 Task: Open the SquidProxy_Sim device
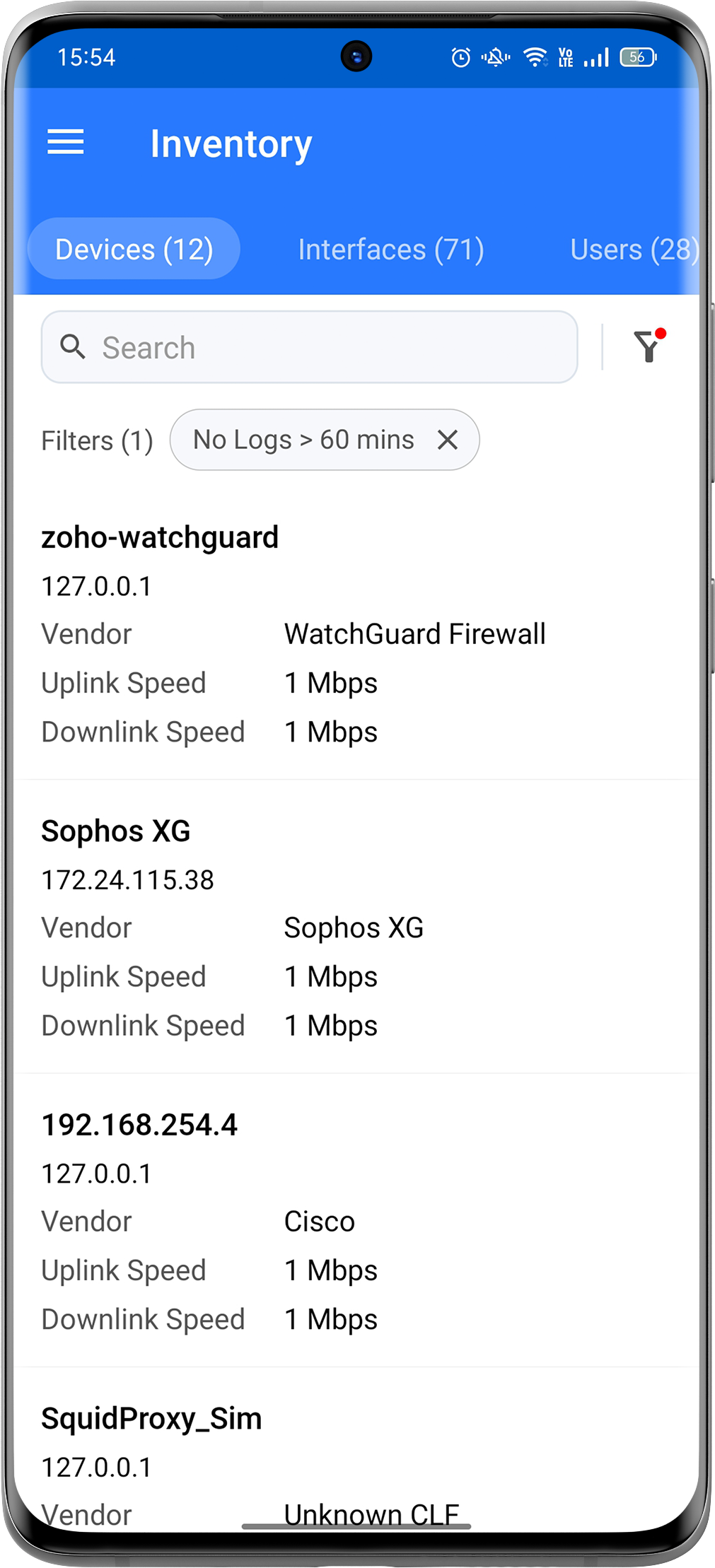coord(151,1419)
